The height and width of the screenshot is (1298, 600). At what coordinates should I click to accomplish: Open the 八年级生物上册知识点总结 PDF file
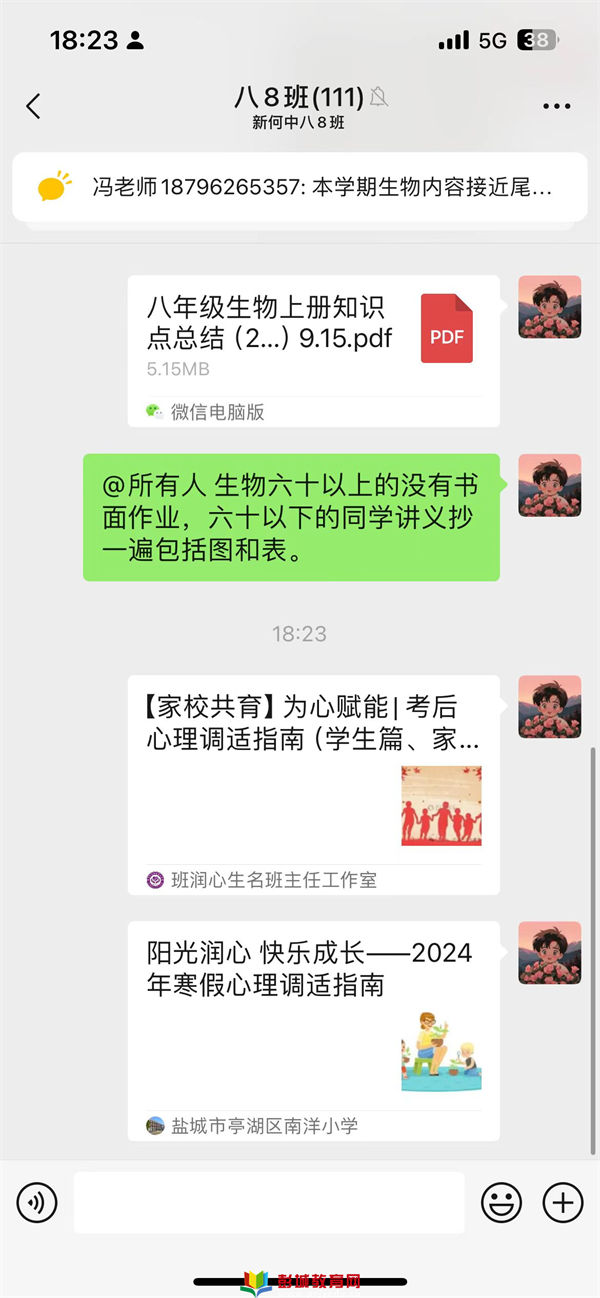pos(313,350)
